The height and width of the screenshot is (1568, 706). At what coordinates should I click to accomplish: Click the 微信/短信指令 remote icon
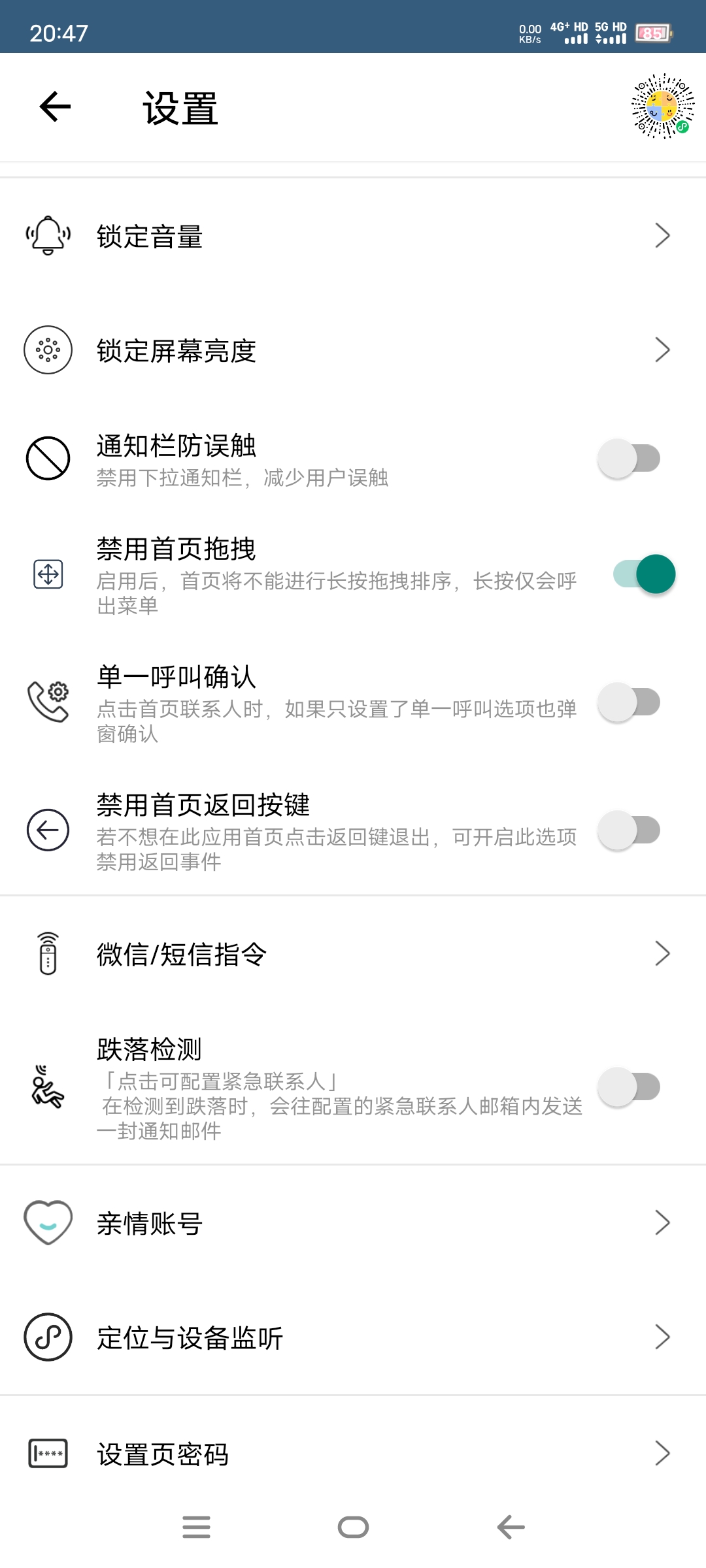(x=48, y=954)
